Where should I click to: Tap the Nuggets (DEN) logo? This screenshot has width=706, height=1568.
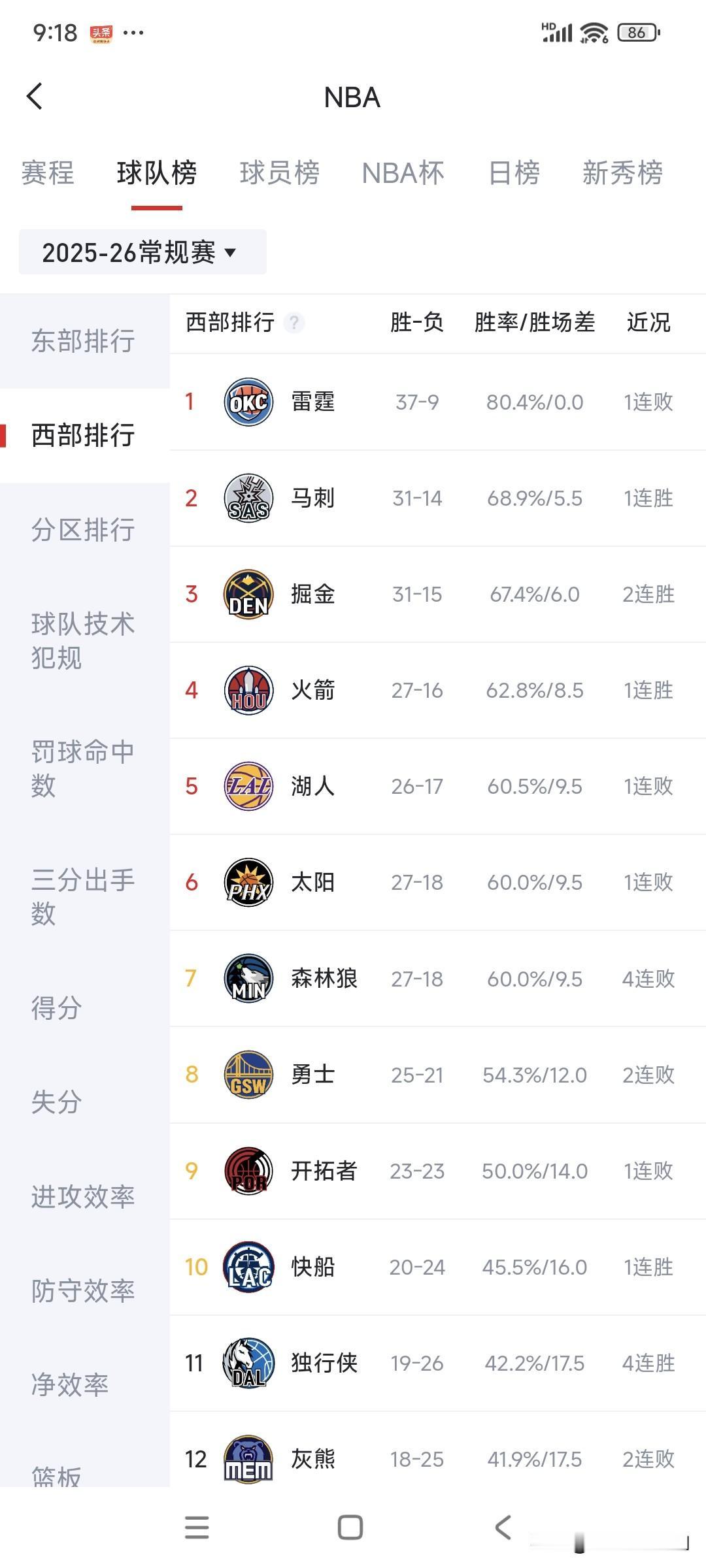click(x=248, y=594)
